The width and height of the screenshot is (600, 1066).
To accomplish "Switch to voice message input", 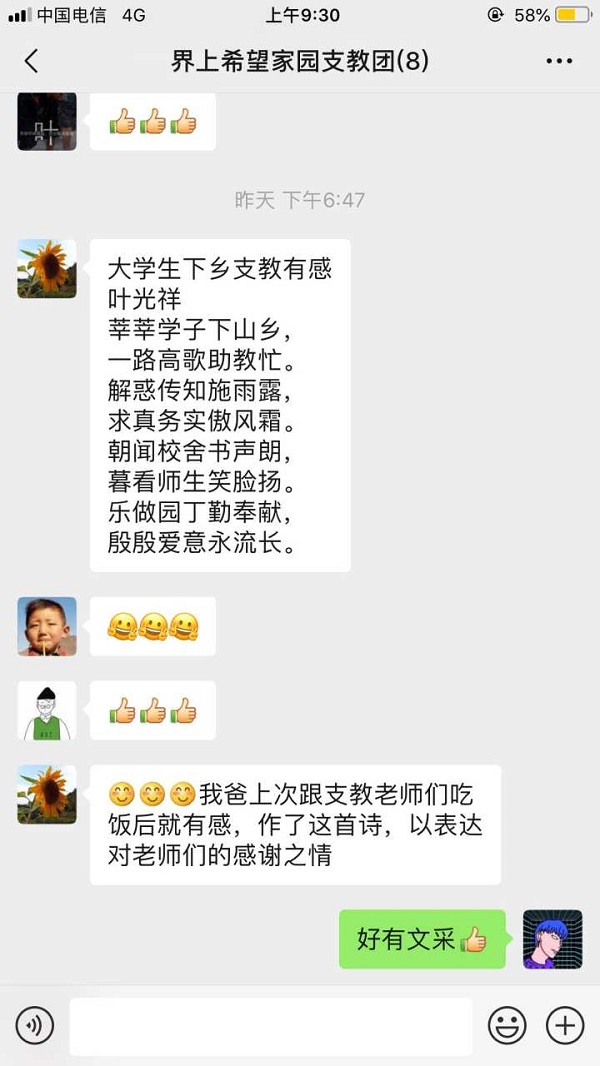I will tap(35, 1025).
